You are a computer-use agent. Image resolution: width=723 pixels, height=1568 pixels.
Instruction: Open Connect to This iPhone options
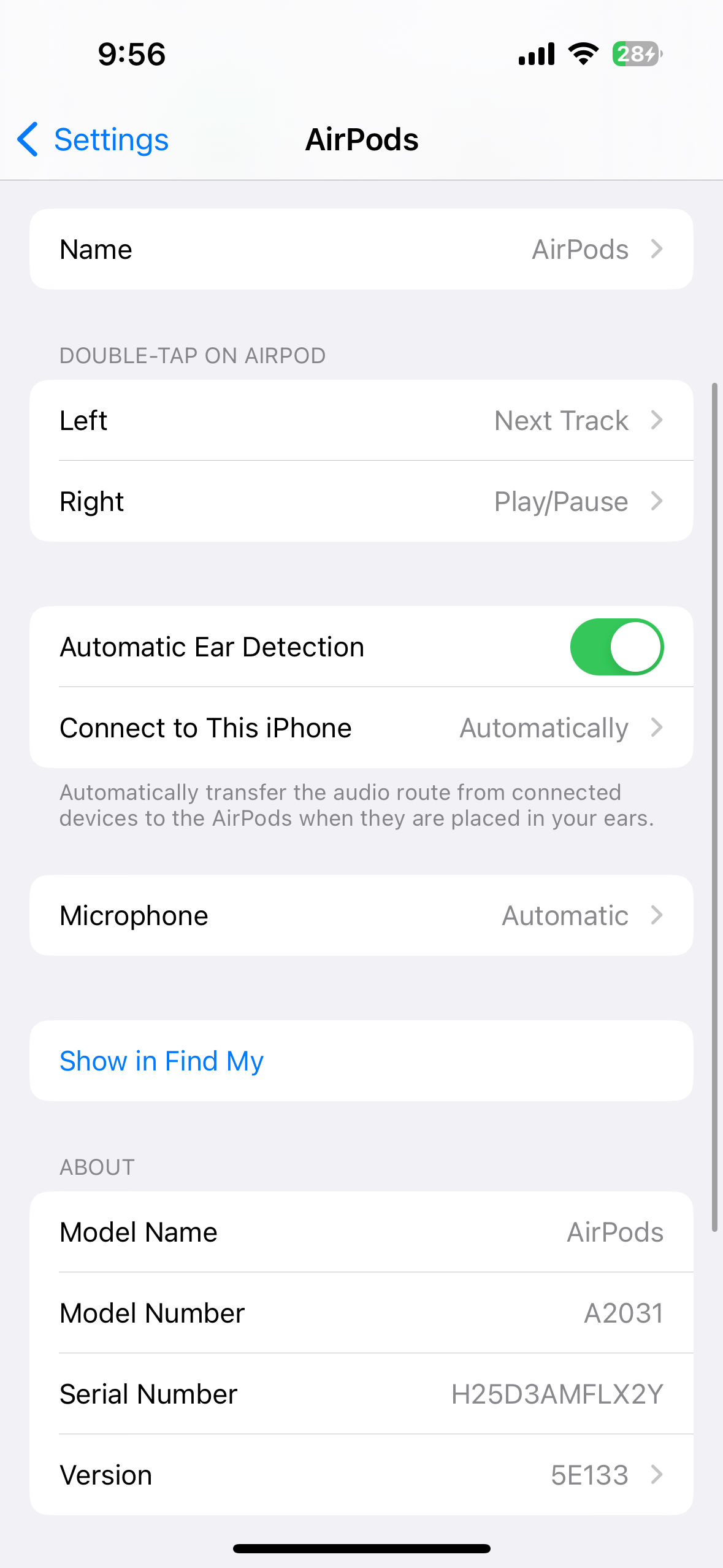[361, 728]
